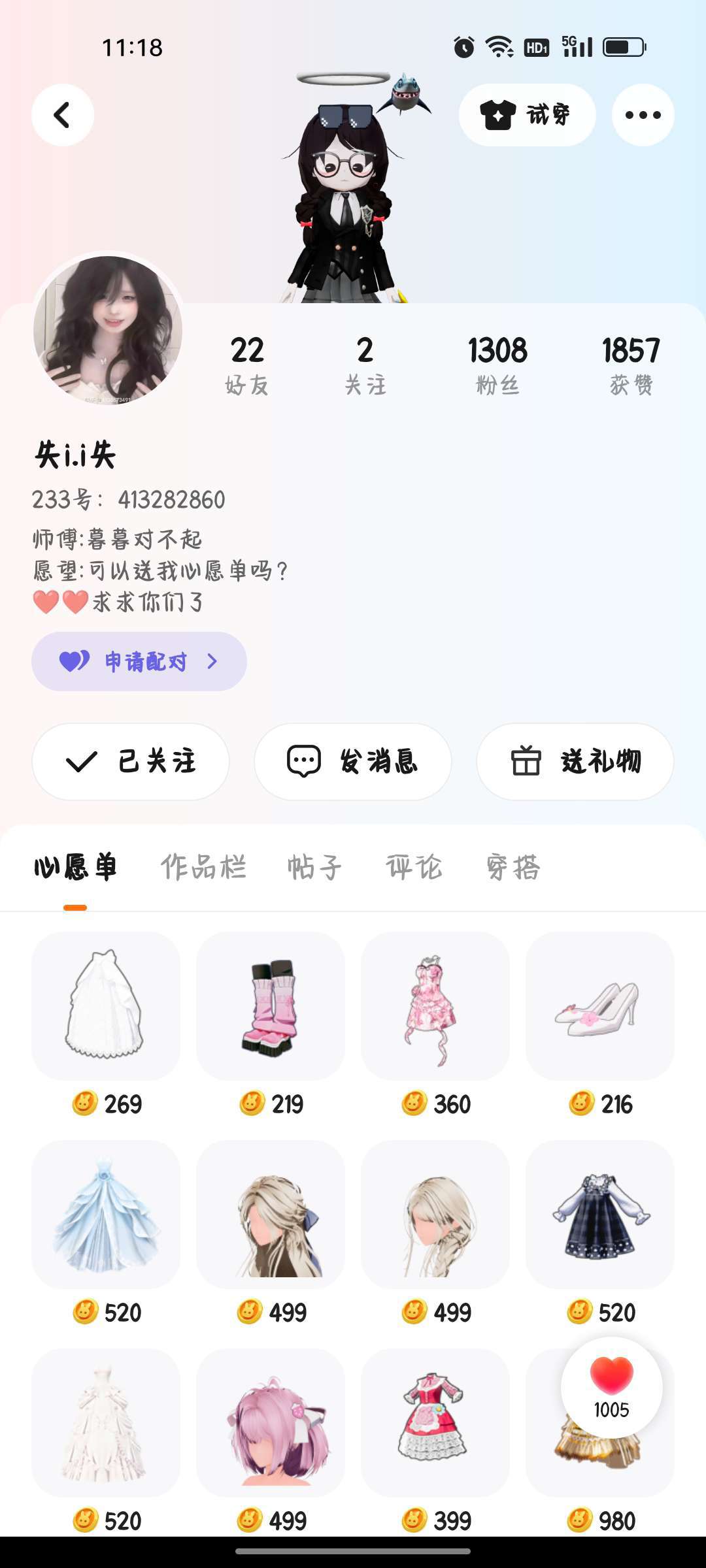Go back using the top-left arrow
The height and width of the screenshot is (1568, 706).
pyautogui.click(x=63, y=115)
